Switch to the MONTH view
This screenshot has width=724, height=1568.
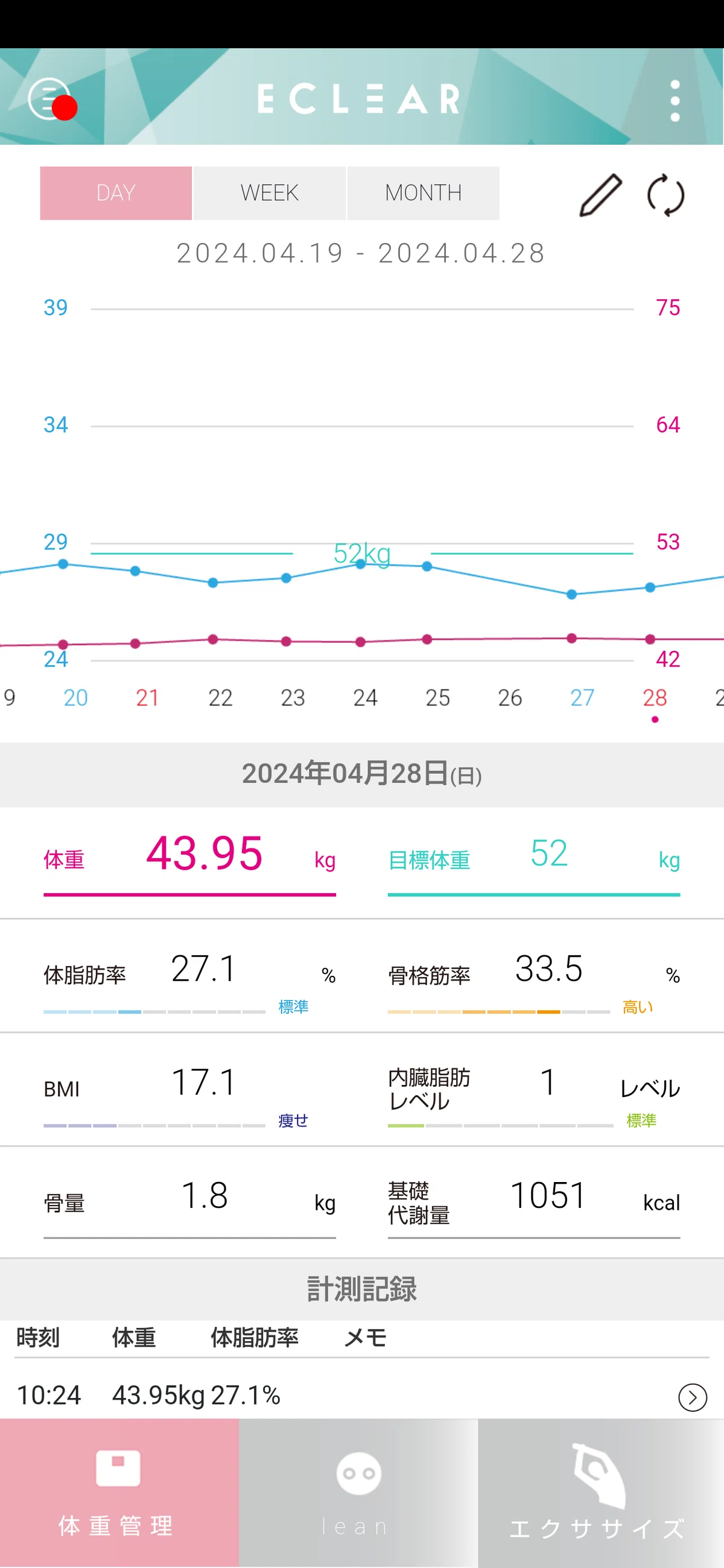[x=423, y=193]
